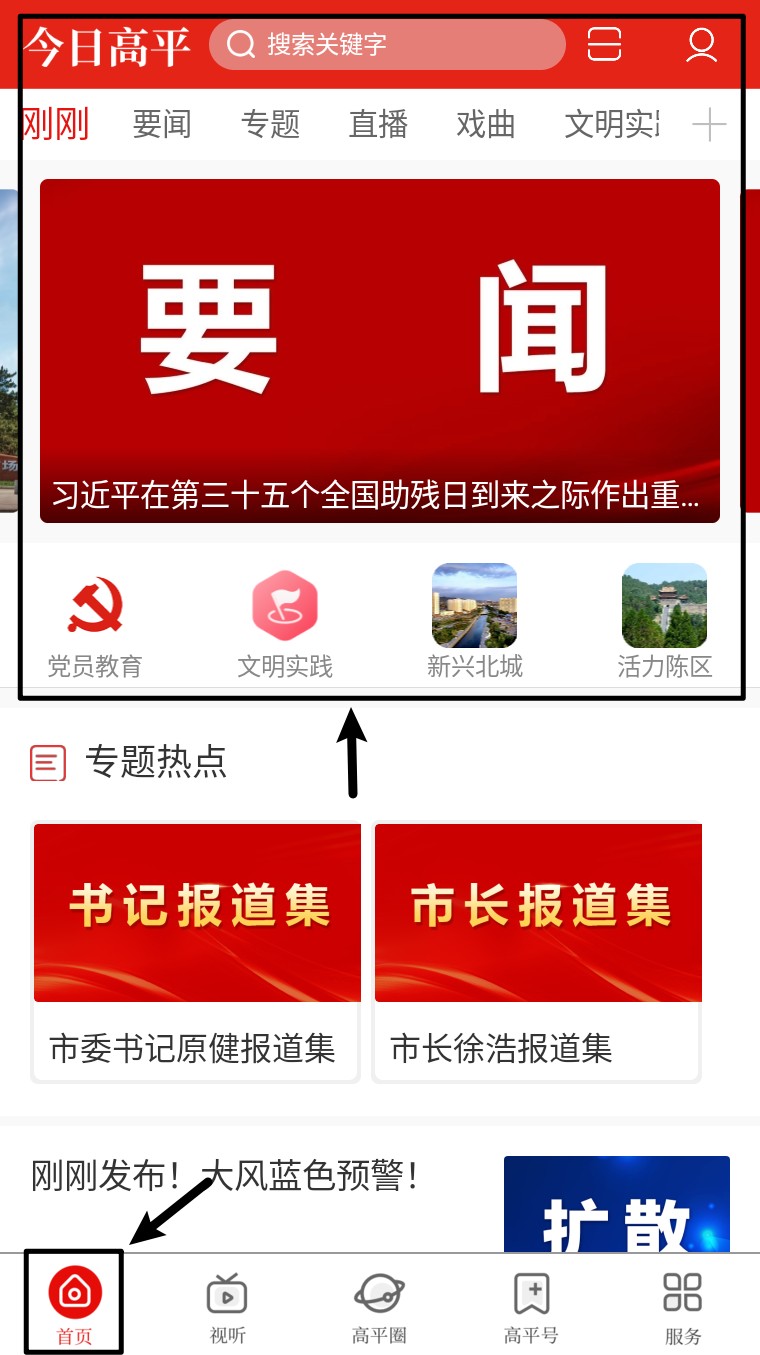The width and height of the screenshot is (760, 1355).
Task: Switch to the 戏曲 top tab
Action: click(486, 125)
